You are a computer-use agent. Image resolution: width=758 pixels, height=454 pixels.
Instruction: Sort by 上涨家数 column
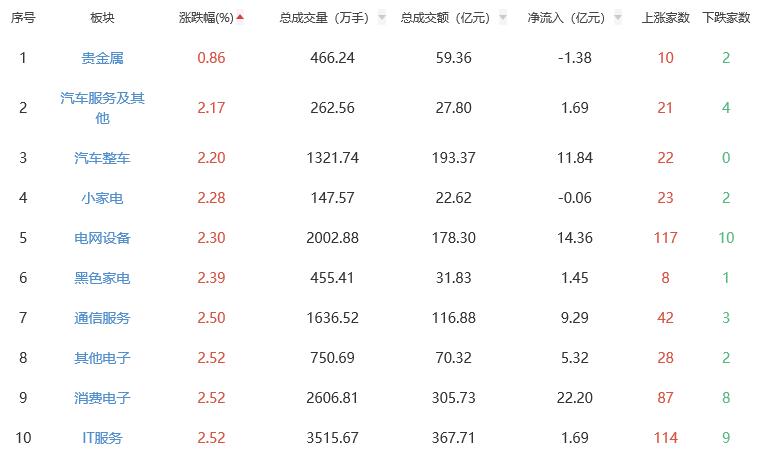pos(664,18)
